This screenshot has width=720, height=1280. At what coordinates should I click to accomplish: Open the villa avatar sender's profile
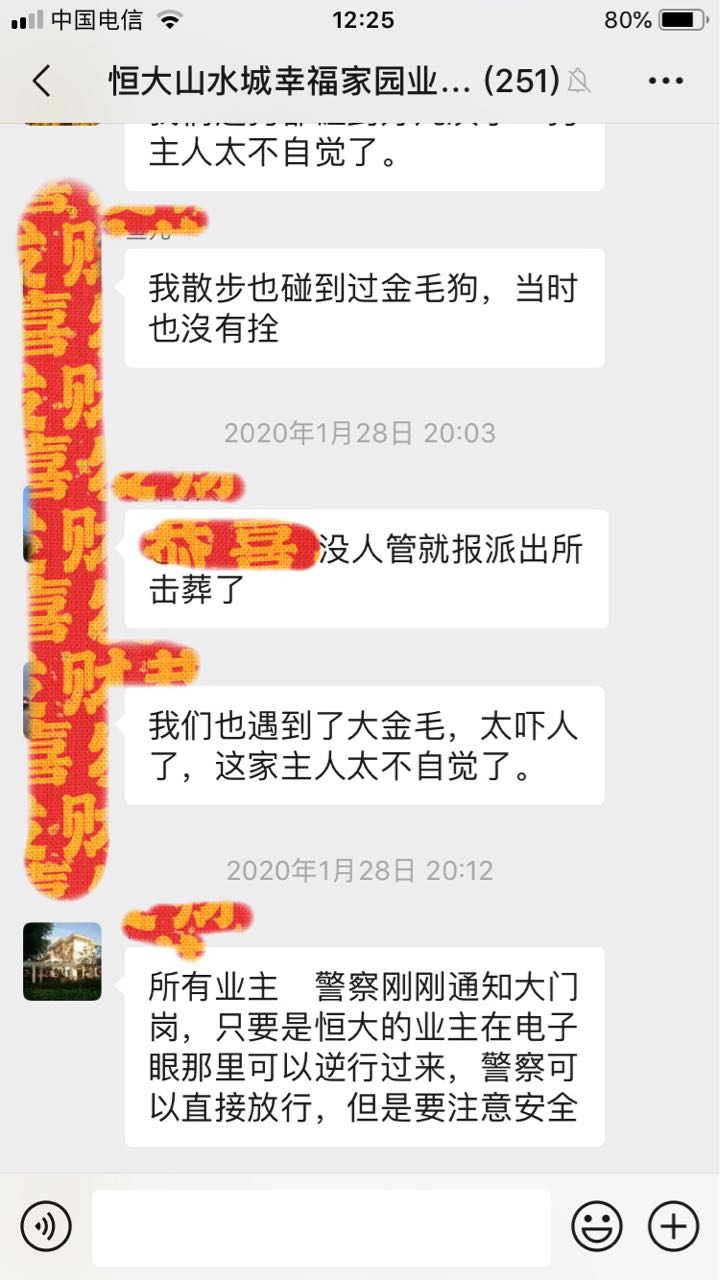click(62, 961)
